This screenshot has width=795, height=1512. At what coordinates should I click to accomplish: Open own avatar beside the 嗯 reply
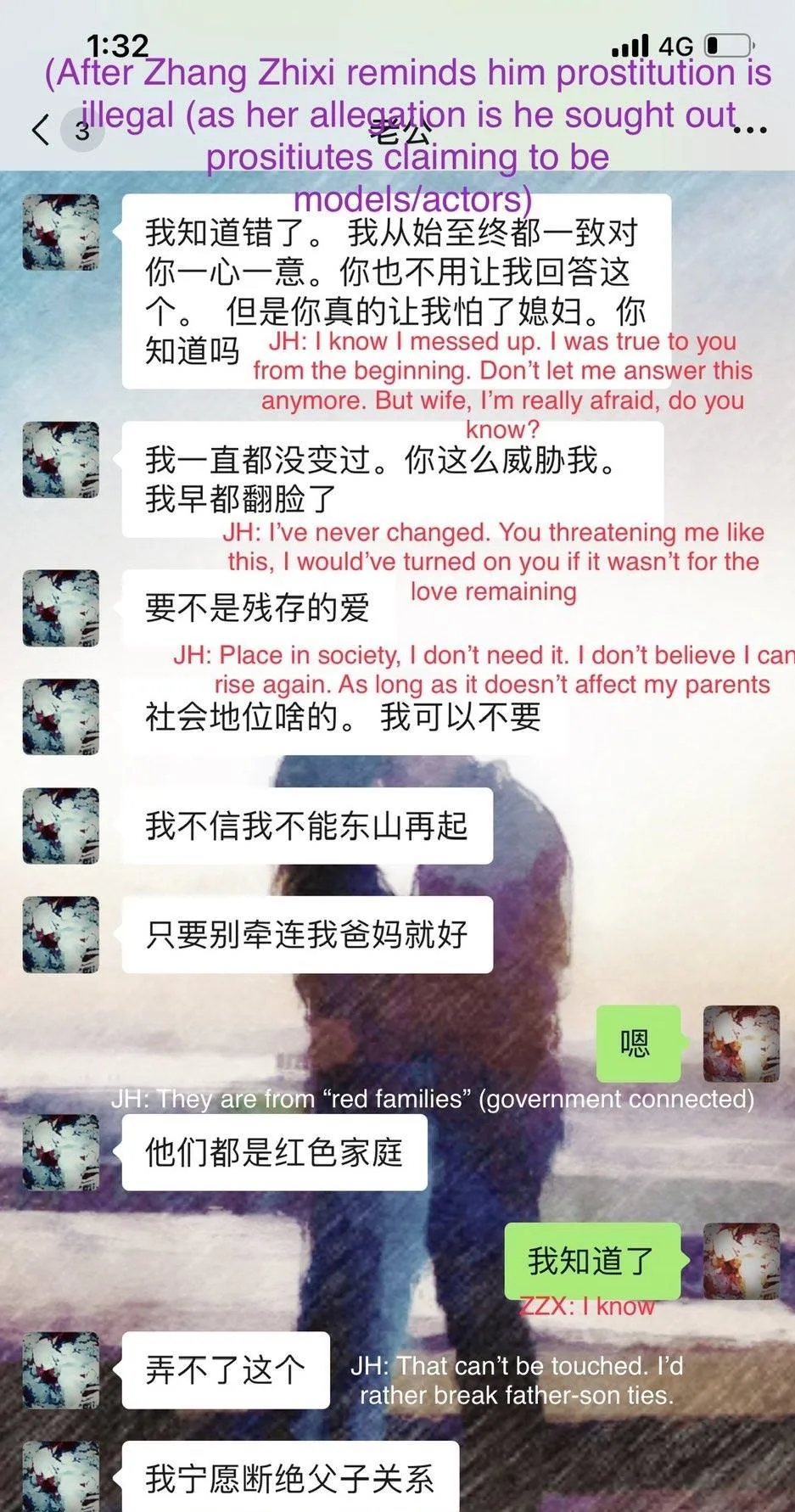(x=742, y=1043)
